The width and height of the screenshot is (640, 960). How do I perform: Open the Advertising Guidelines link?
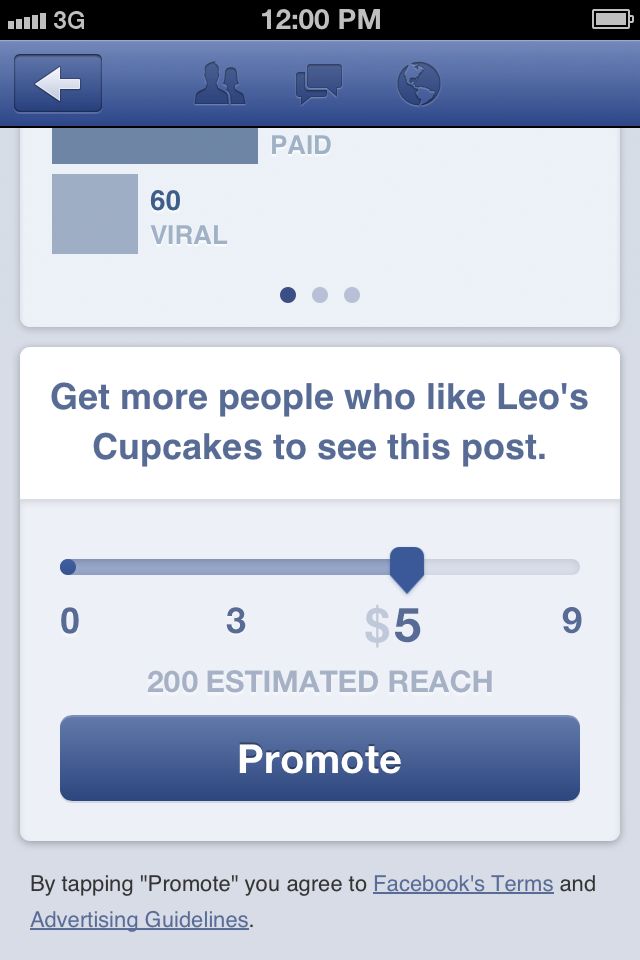click(139, 920)
